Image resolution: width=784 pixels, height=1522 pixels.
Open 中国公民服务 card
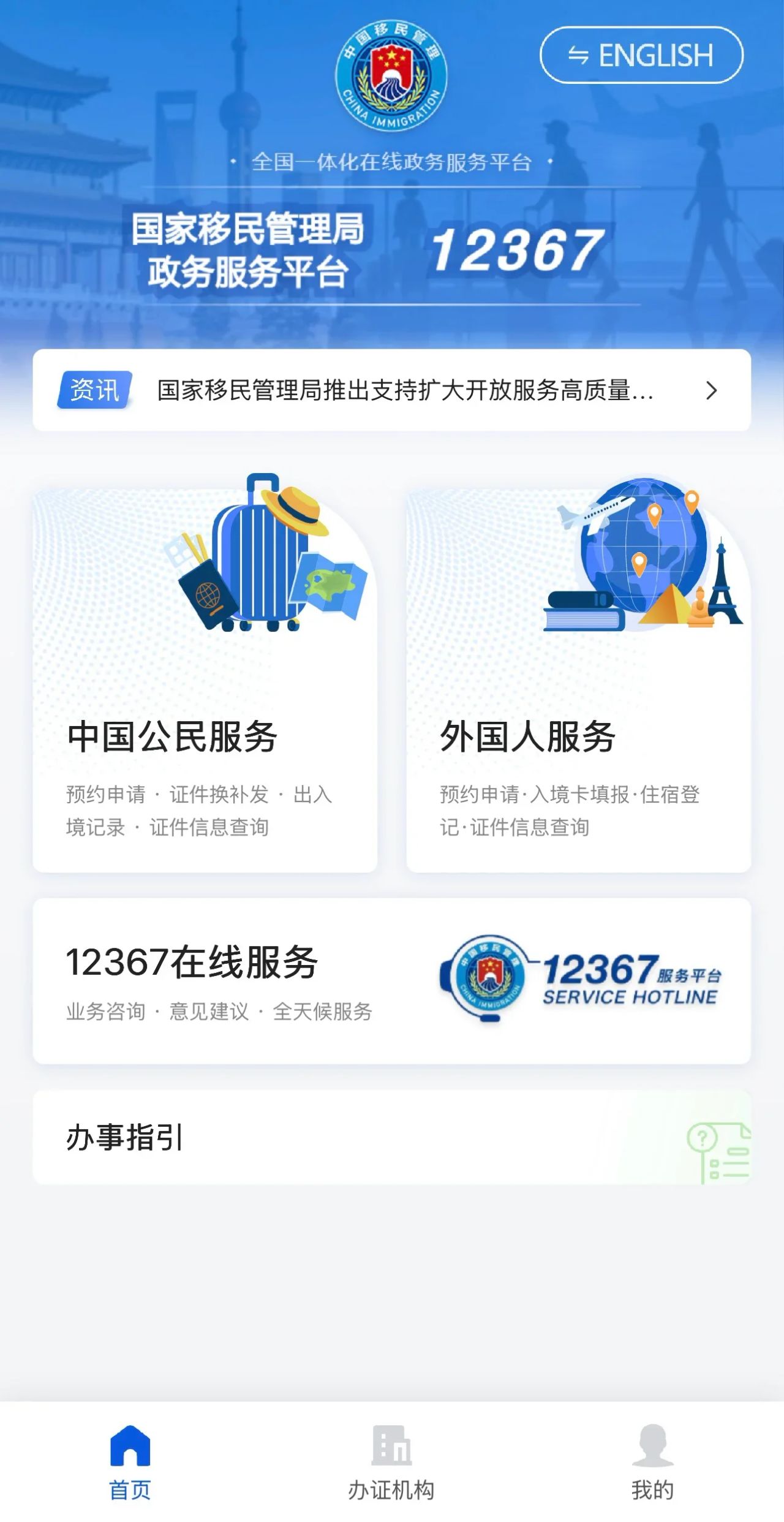[205, 680]
